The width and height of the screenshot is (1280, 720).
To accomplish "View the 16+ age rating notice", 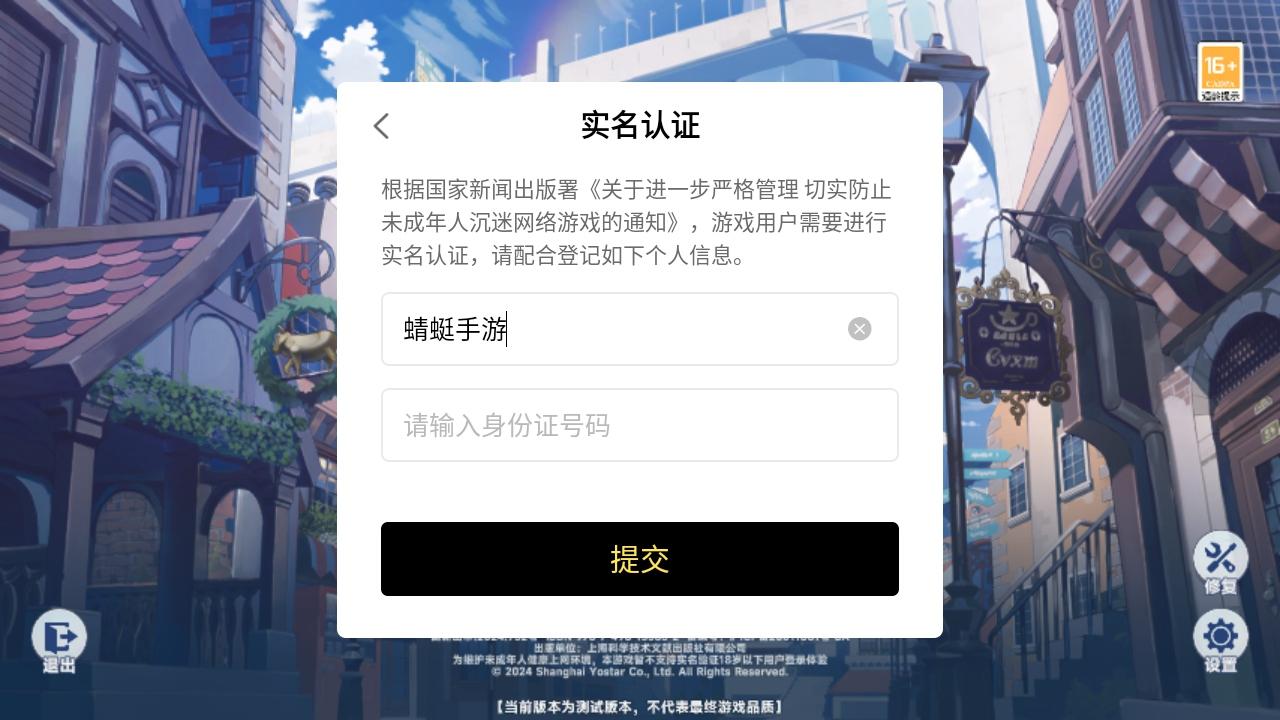I will 1220,71.
